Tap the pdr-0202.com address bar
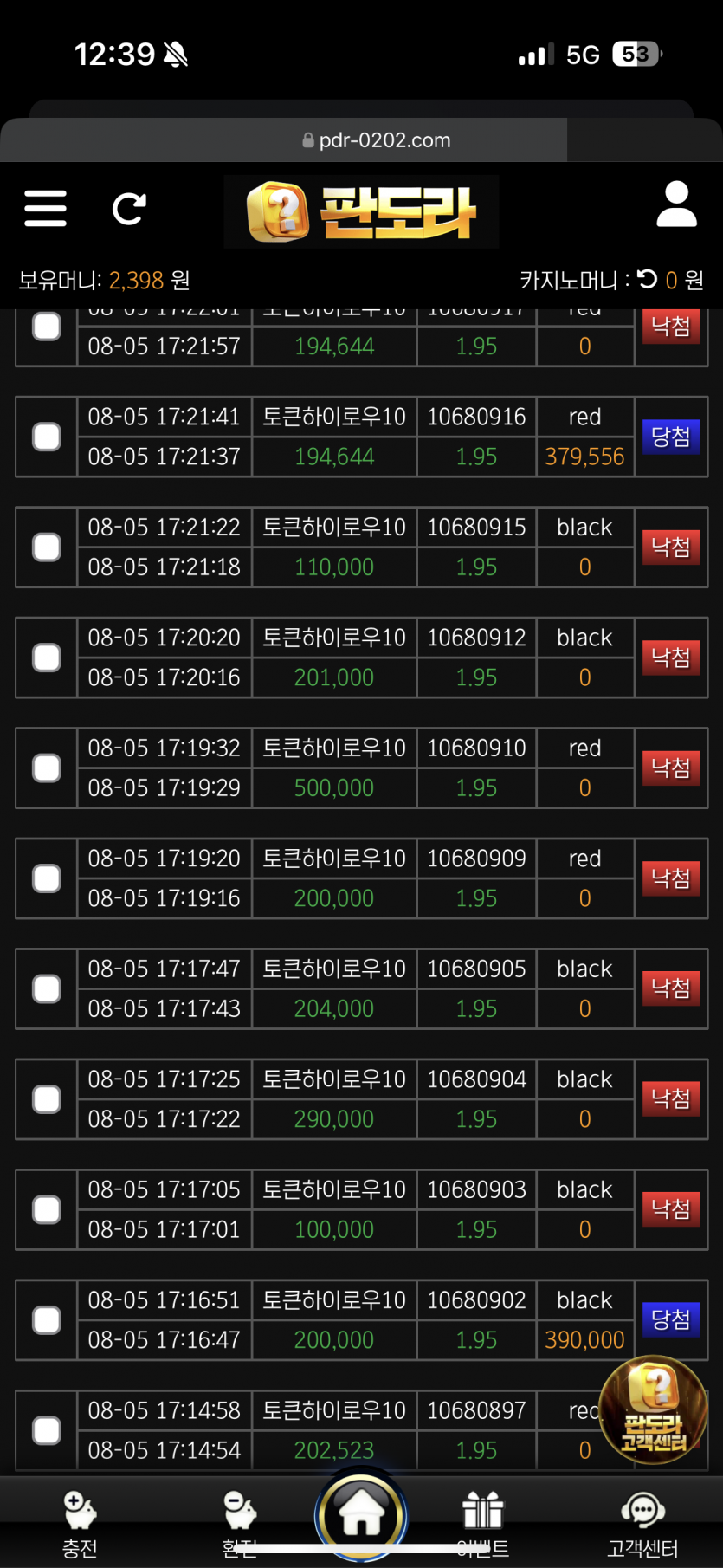Image resolution: width=723 pixels, height=1568 pixels. click(x=377, y=140)
